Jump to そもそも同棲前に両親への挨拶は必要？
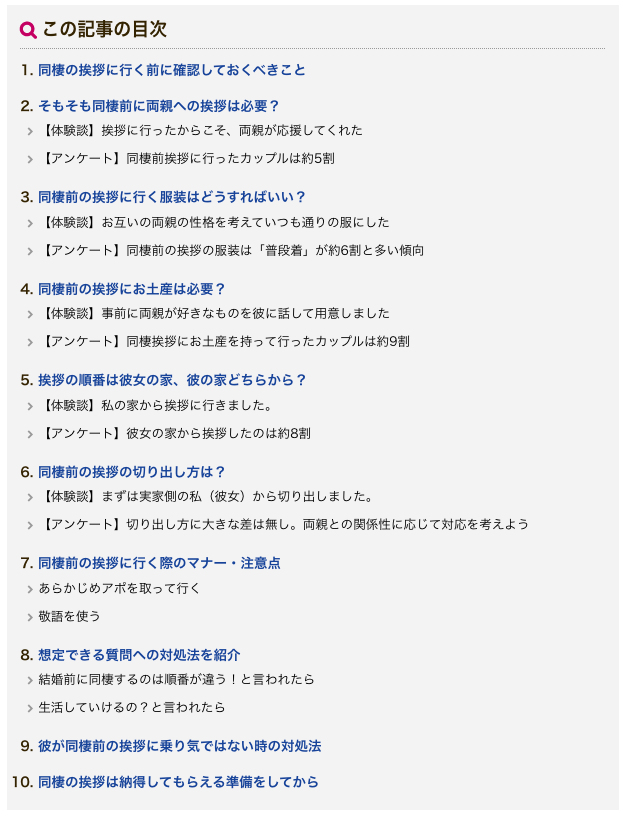This screenshot has height=814, width=624. click(x=158, y=105)
